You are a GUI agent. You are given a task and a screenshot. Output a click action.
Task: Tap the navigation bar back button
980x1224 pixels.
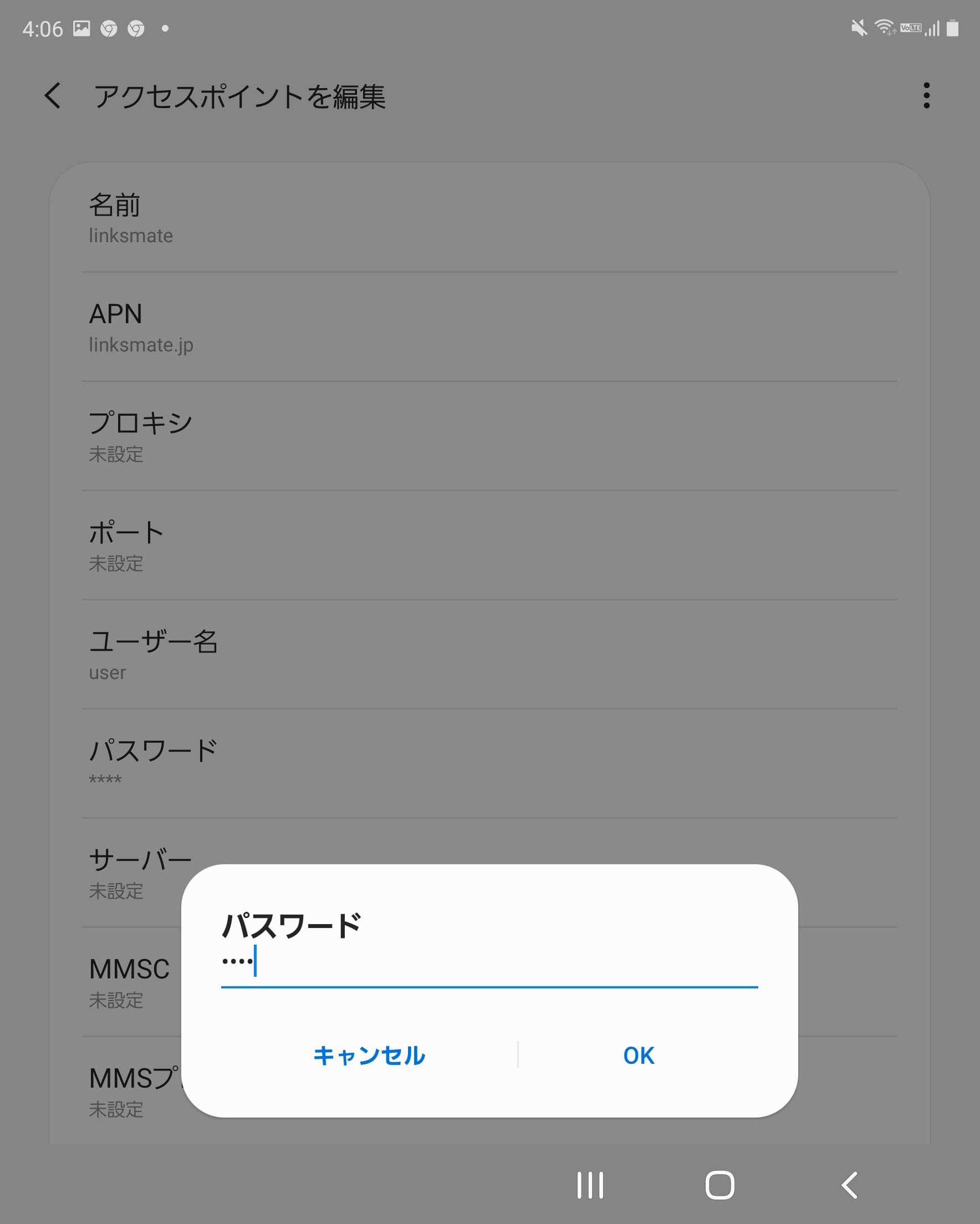pos(849,1186)
